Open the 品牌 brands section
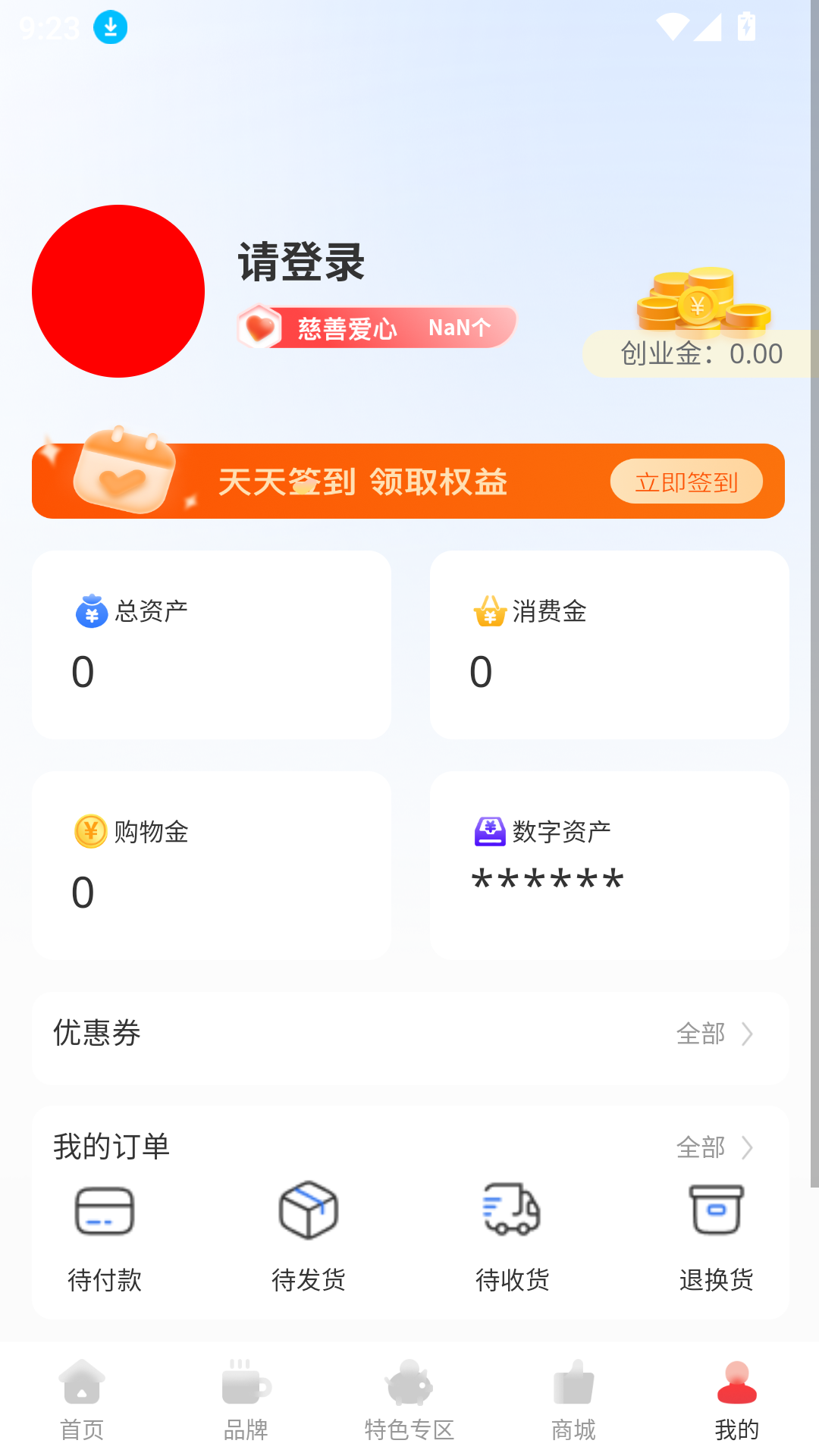Viewport: 819px width, 1456px height. pos(245,1403)
